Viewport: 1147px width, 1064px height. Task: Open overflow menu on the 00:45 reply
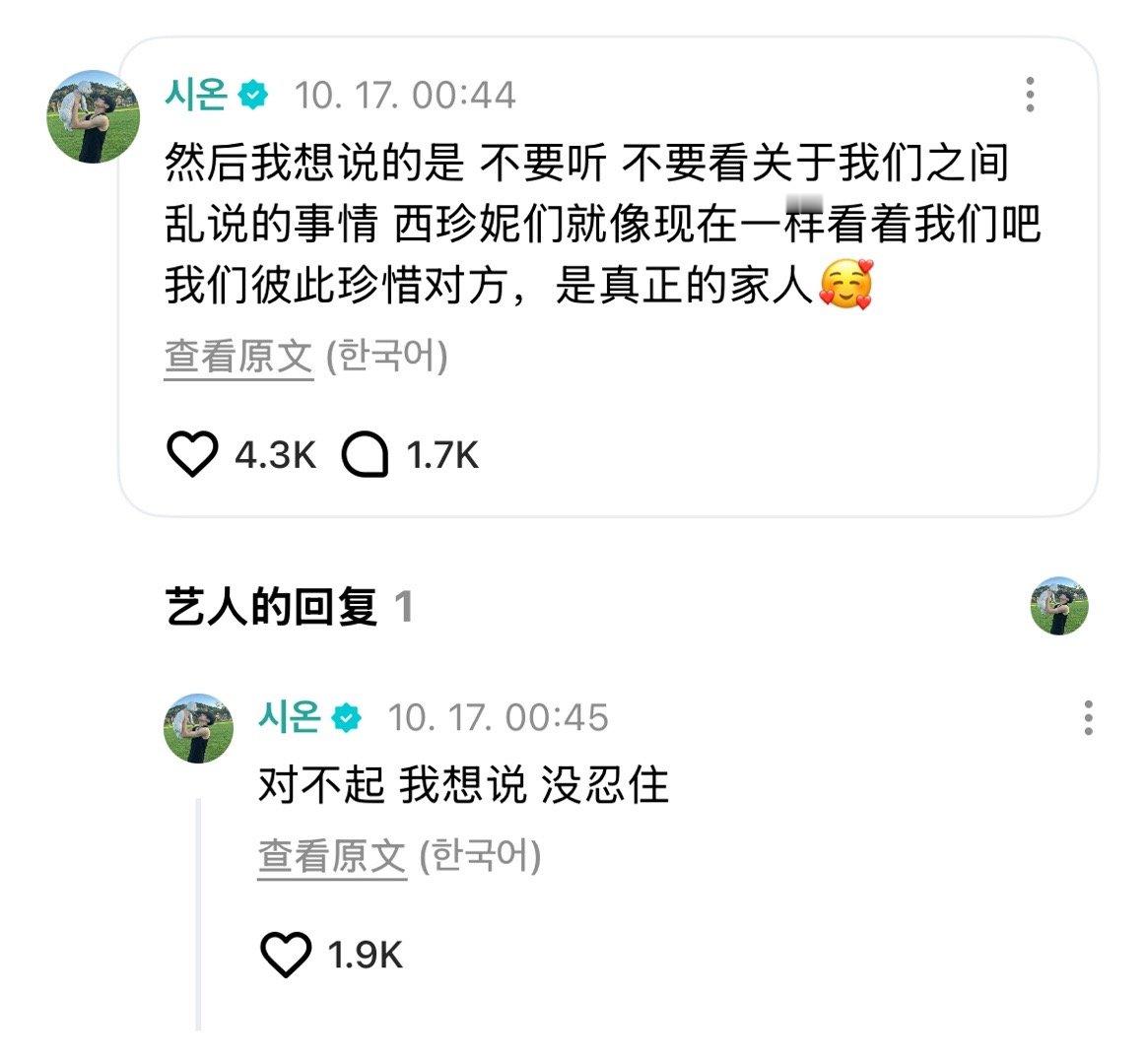click(1088, 718)
